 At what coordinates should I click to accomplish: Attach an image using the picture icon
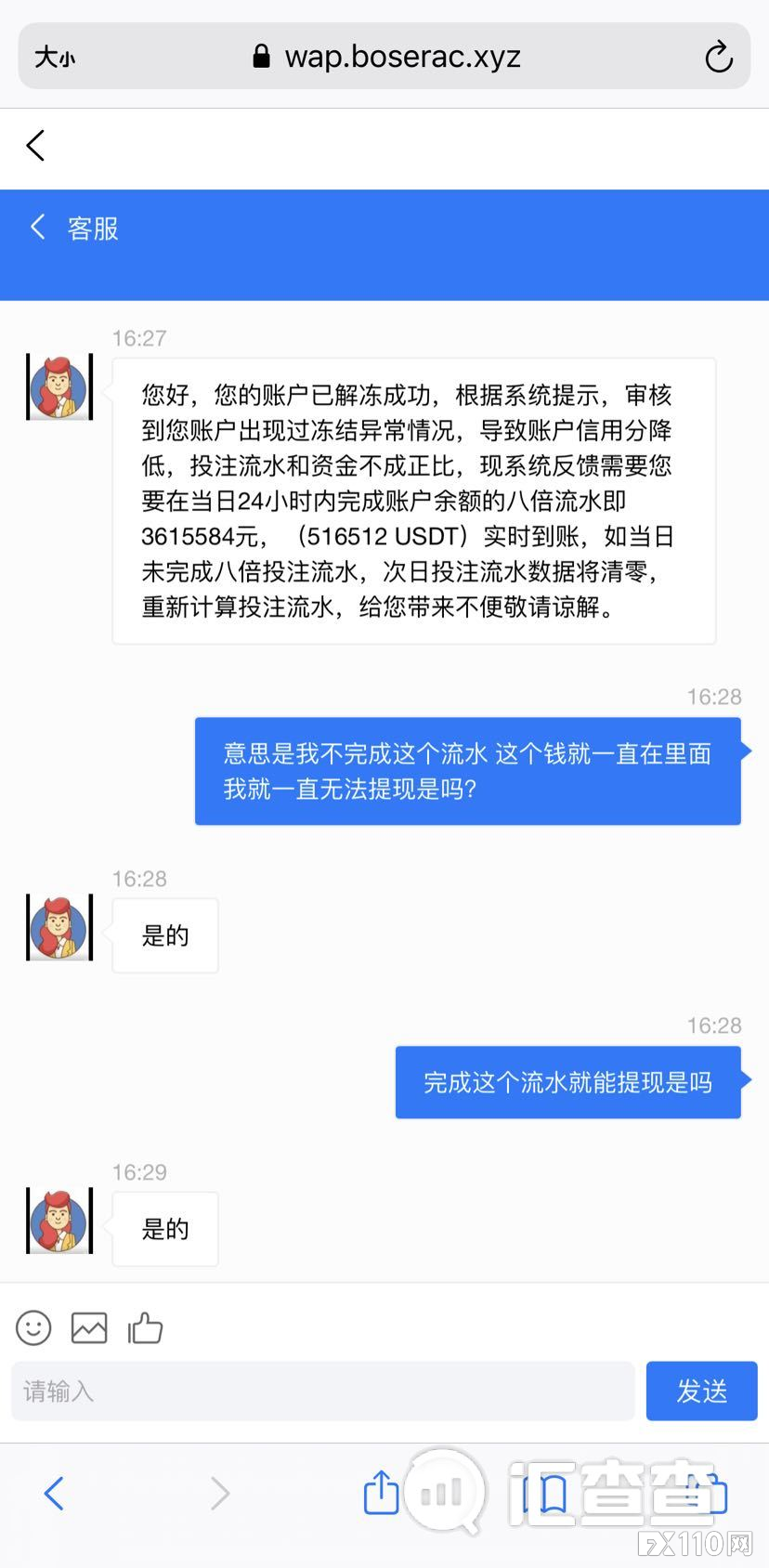(88, 1327)
